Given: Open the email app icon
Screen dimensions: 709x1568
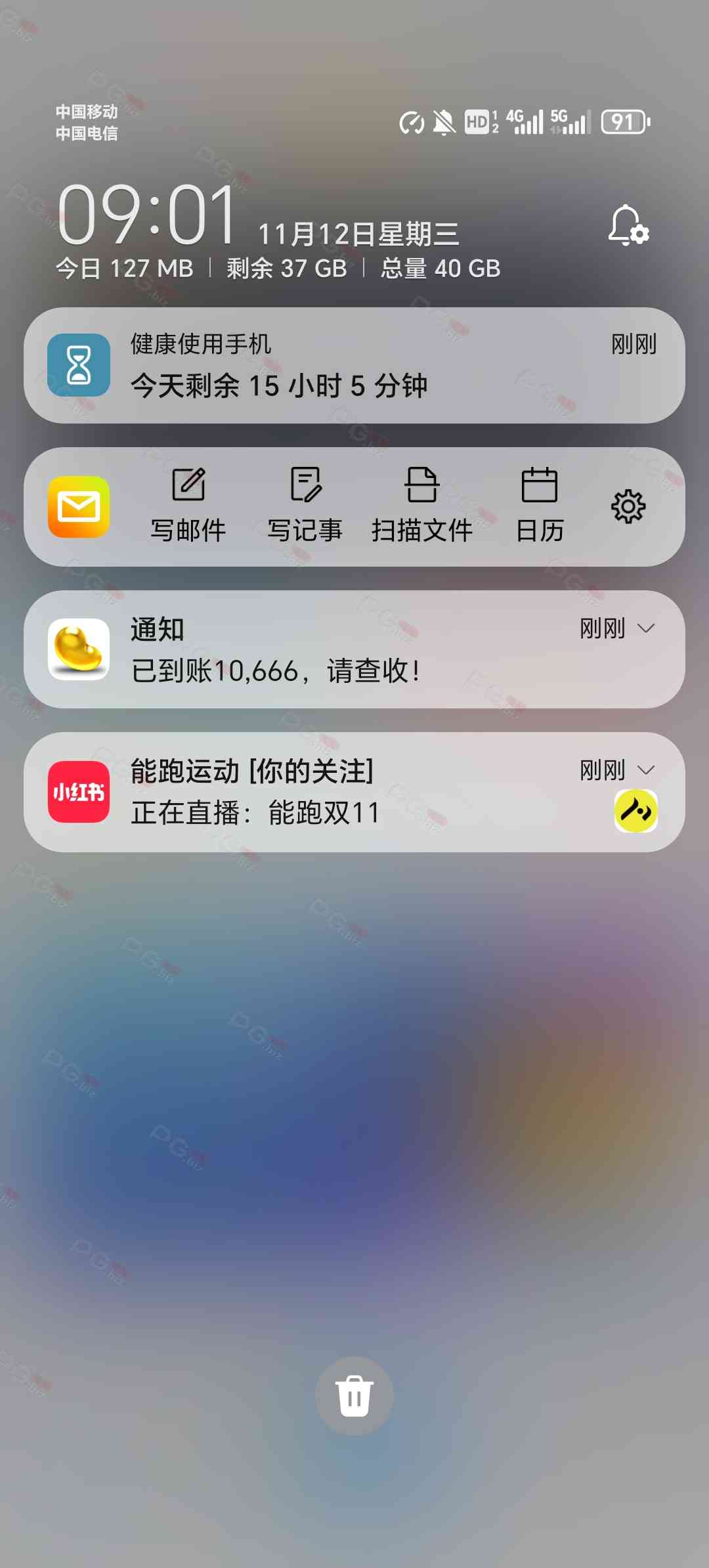Looking at the screenshot, I should (79, 506).
